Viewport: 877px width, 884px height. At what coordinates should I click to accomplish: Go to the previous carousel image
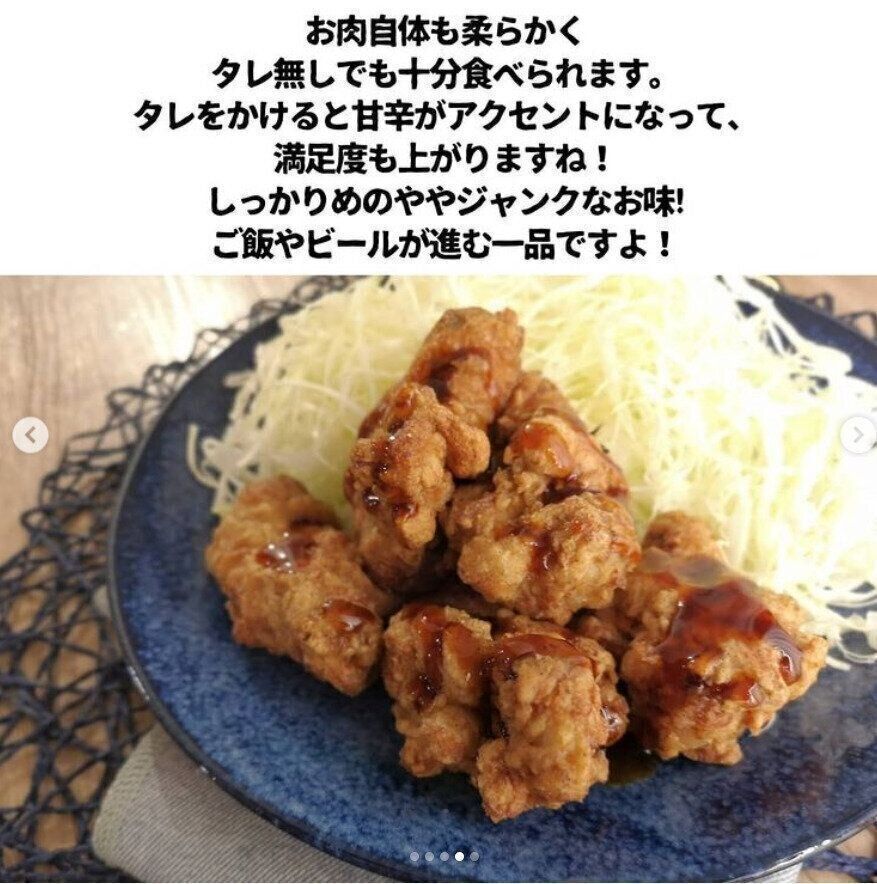pos(31,435)
